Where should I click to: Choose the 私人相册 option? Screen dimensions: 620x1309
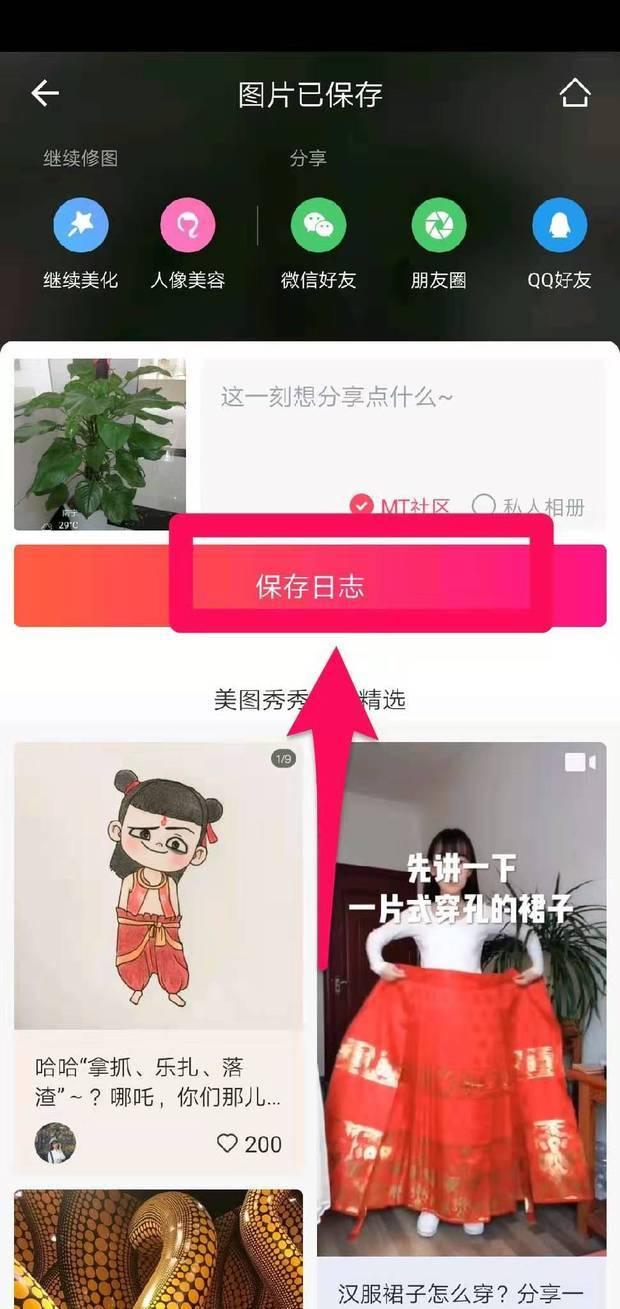coord(484,506)
